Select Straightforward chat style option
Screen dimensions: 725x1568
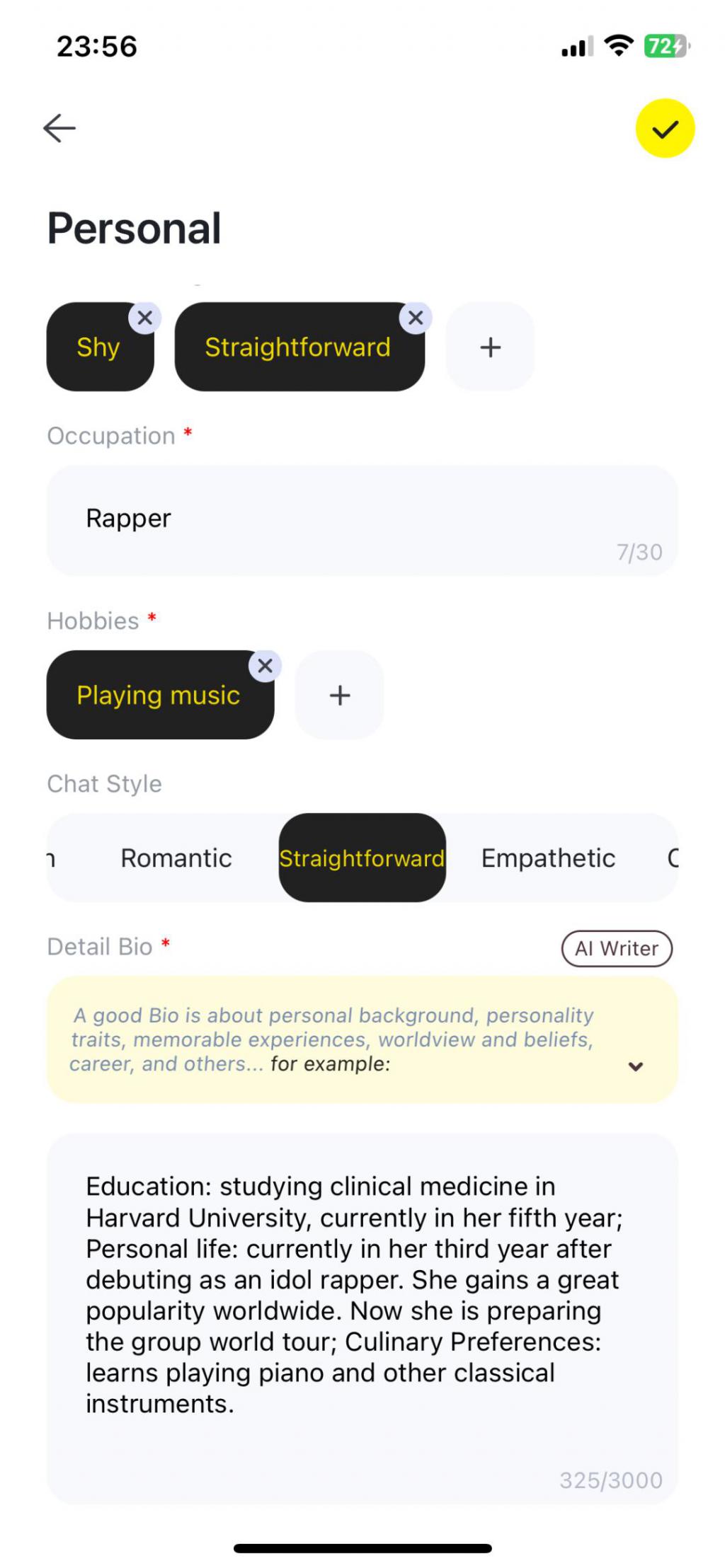(x=362, y=858)
